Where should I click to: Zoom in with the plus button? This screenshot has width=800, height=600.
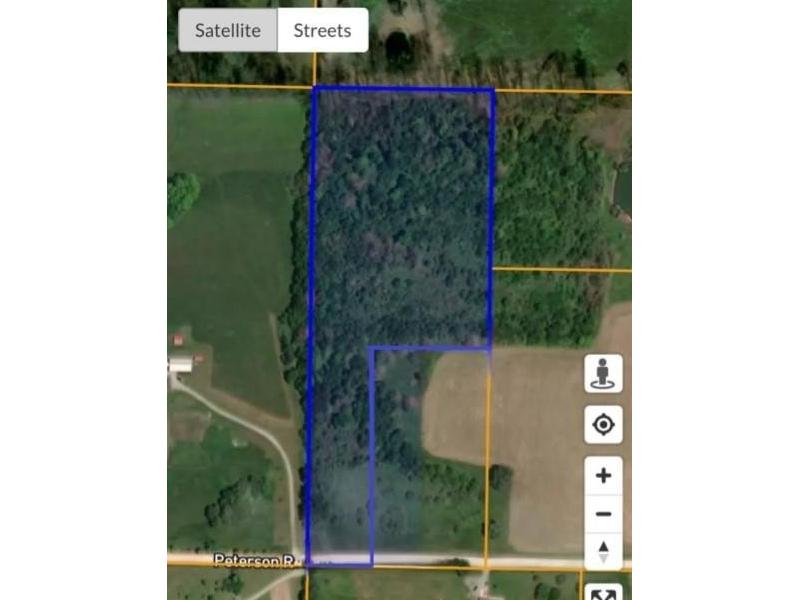[603, 476]
